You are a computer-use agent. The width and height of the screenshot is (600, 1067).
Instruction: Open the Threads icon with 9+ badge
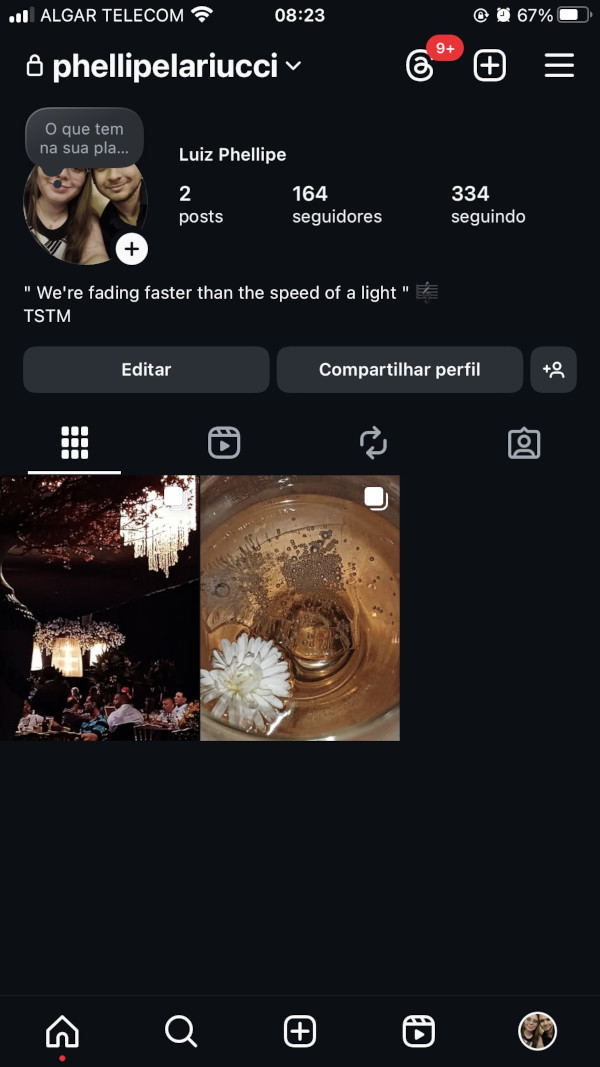point(421,66)
